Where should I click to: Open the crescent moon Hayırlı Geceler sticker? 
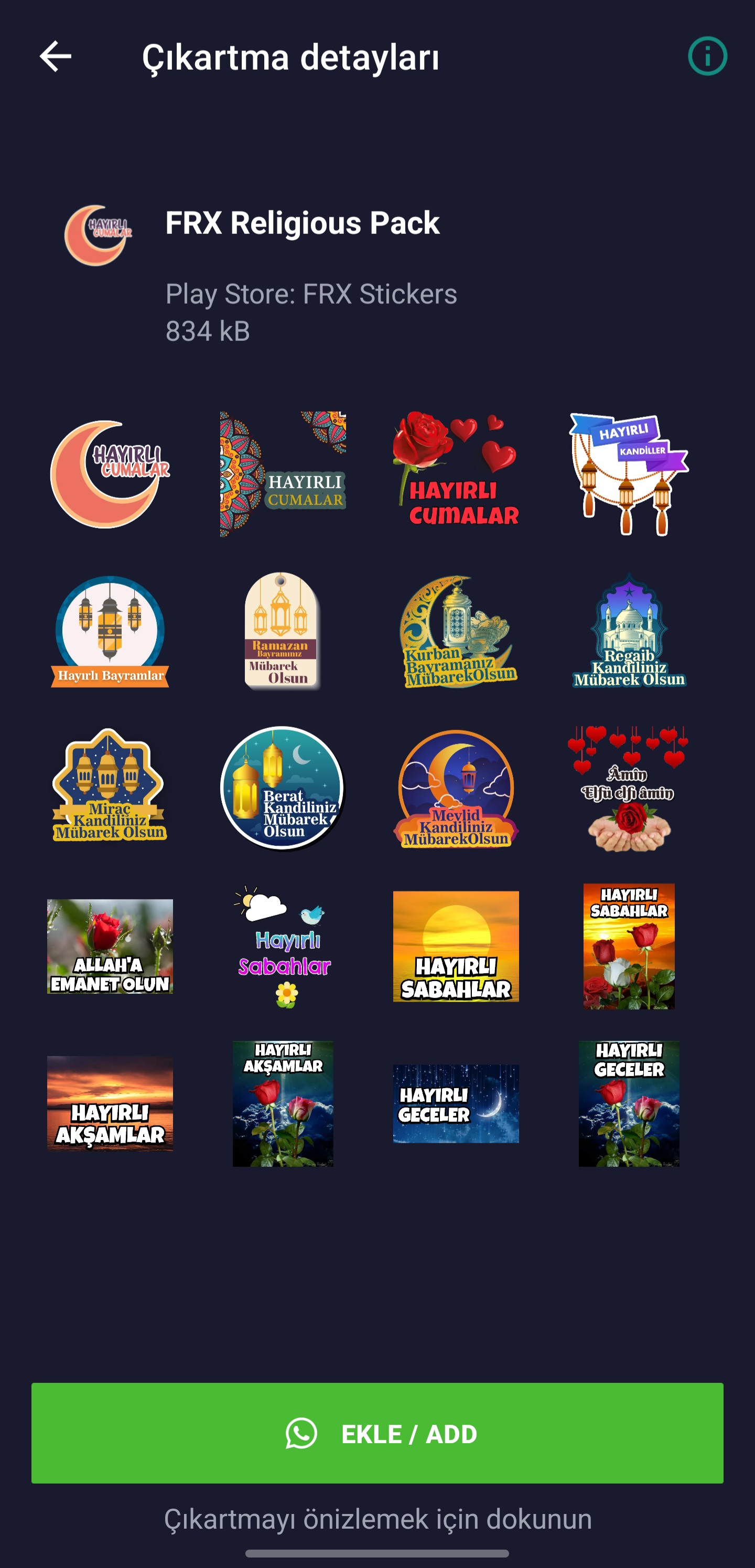pyautogui.click(x=456, y=1103)
